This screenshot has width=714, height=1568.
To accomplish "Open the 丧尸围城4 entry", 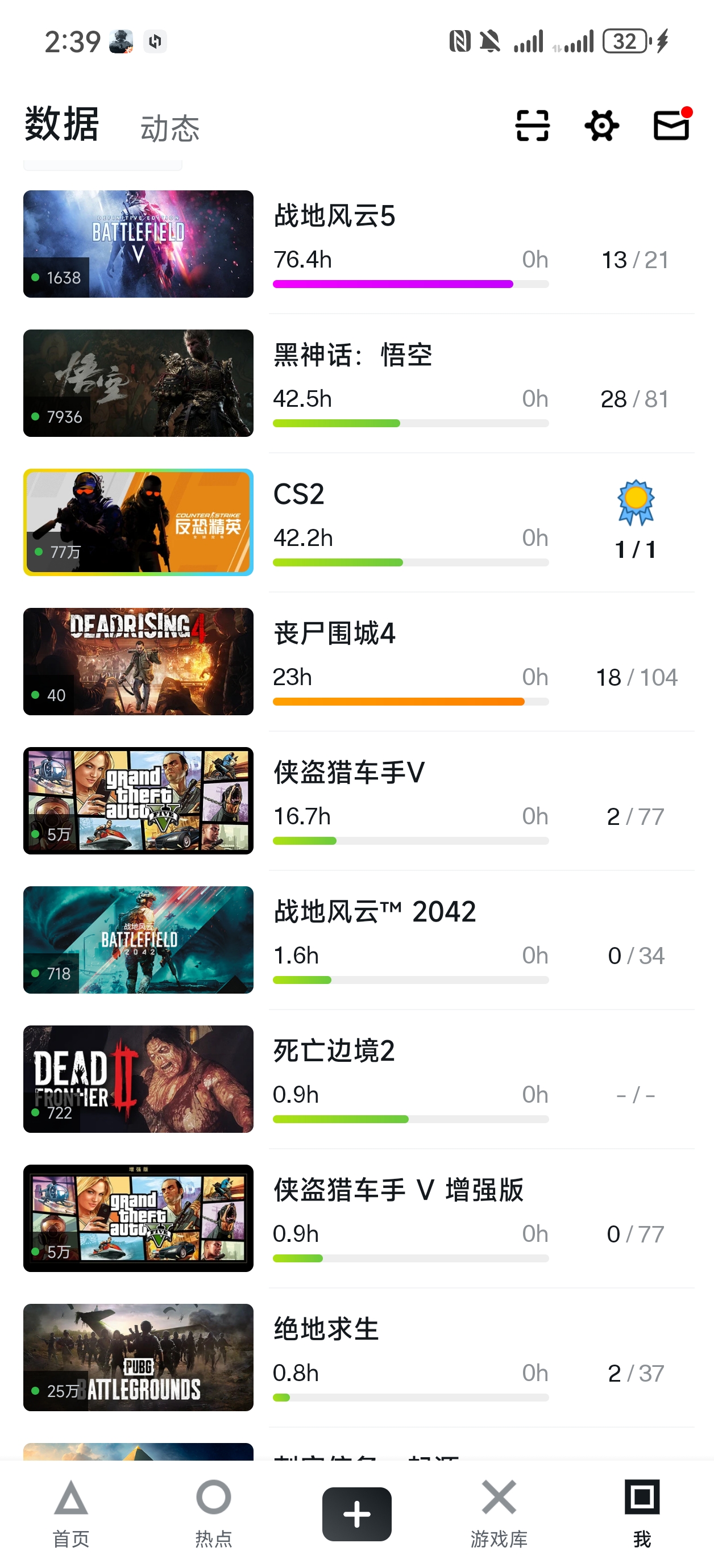I will 358,662.
